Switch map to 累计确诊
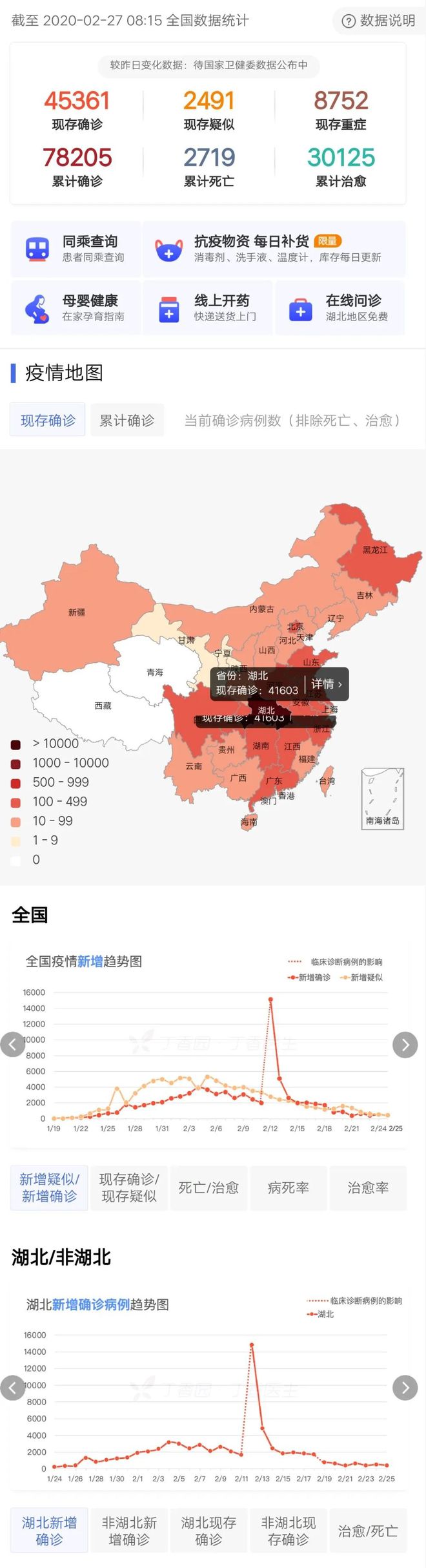This screenshot has height=1568, width=426. [127, 420]
